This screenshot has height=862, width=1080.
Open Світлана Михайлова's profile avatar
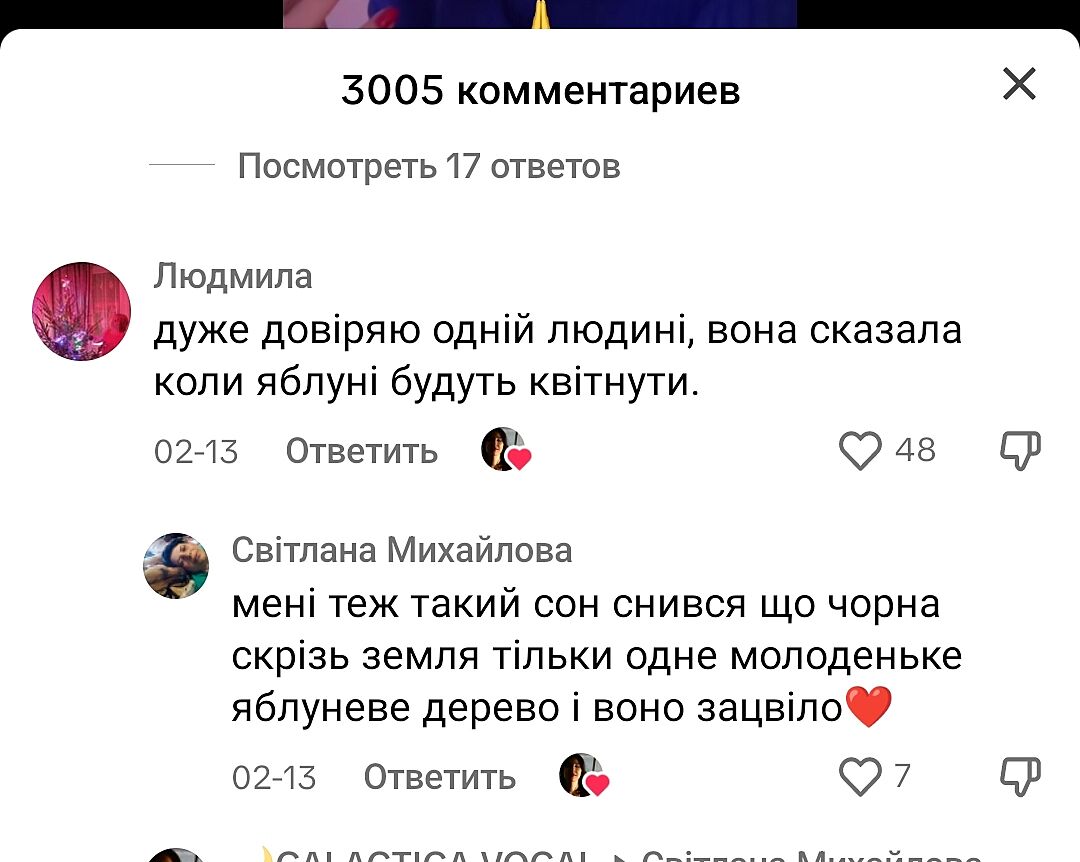(x=177, y=566)
